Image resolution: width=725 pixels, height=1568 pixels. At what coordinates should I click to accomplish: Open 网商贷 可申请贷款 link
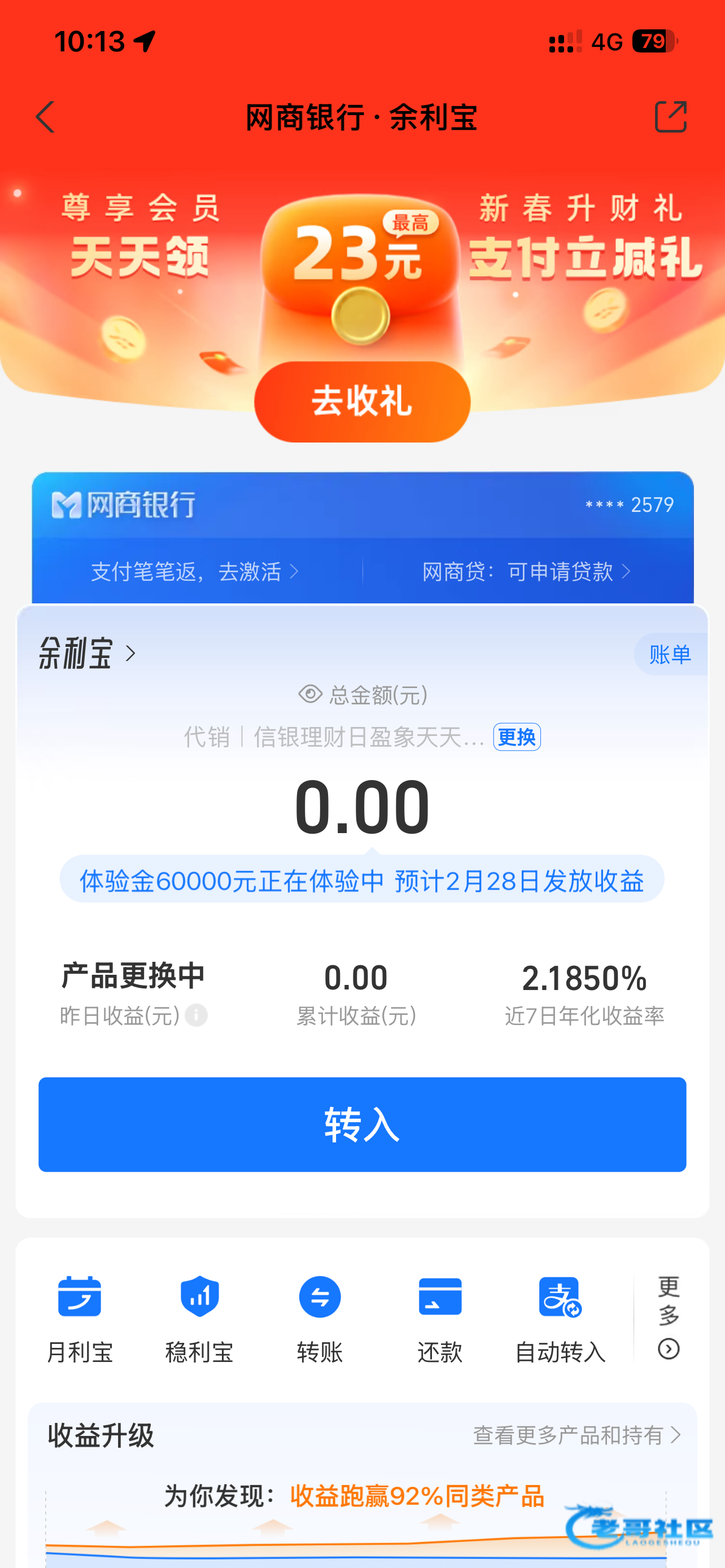[527, 572]
